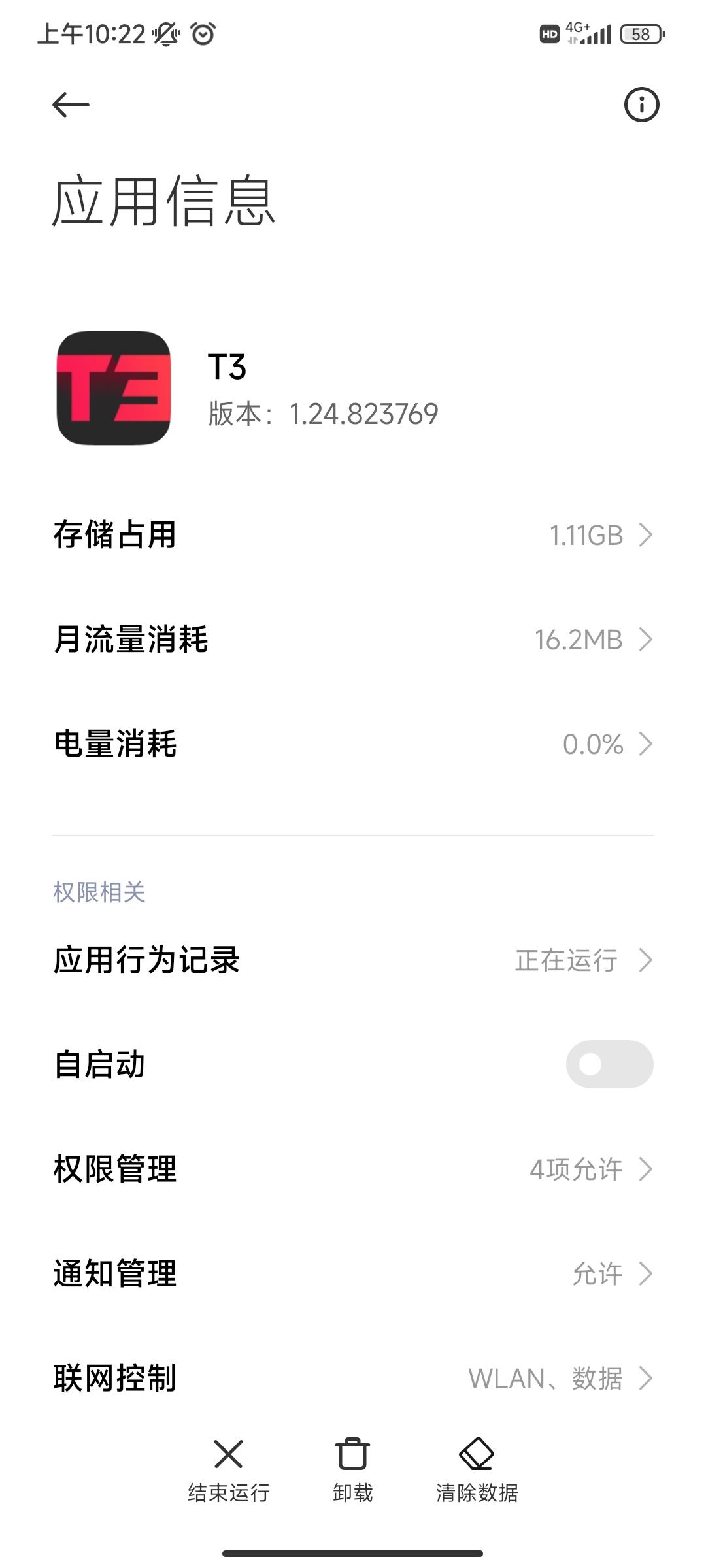Tap the 0.0% battery consumption value
Viewport: 706px width, 1568px height.
coord(593,743)
